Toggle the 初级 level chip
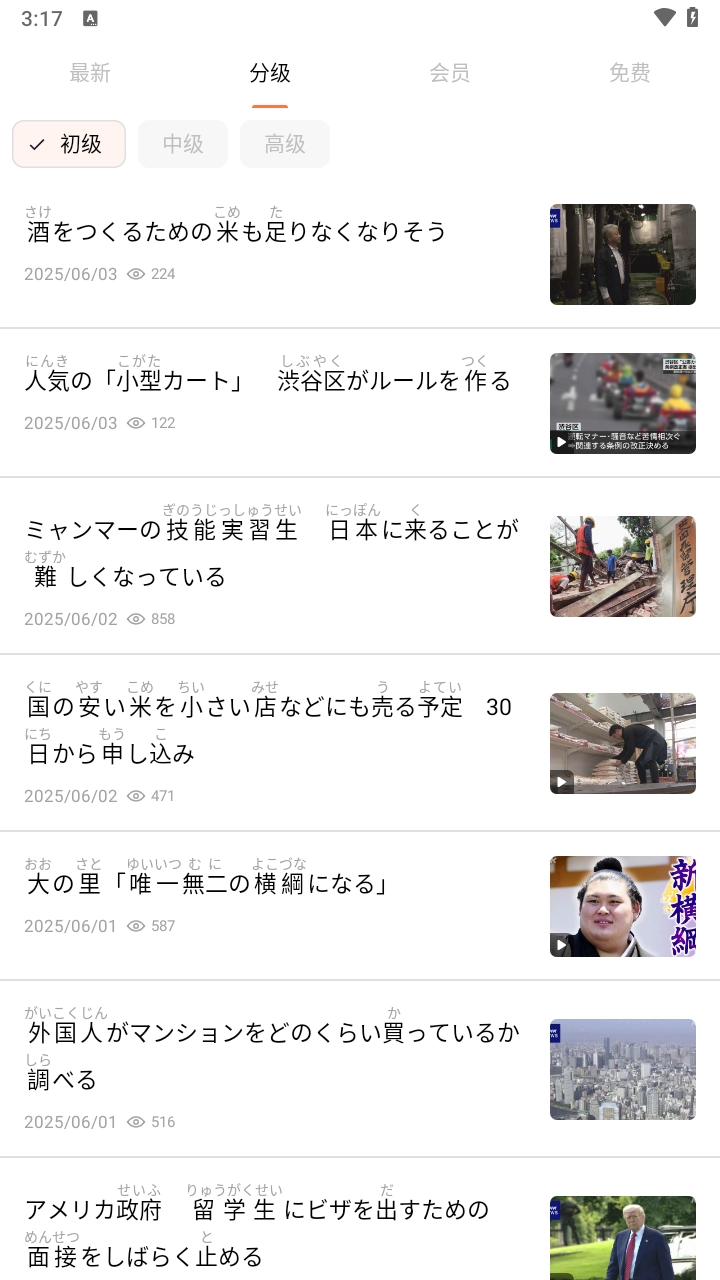Image resolution: width=720 pixels, height=1280 pixels. (x=69, y=144)
